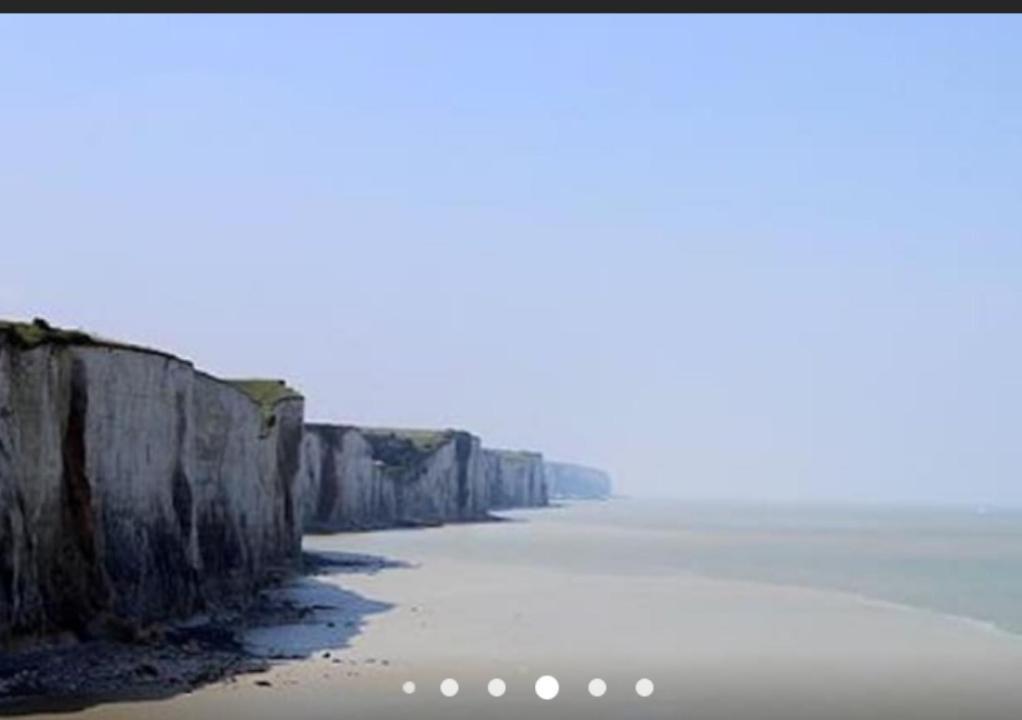This screenshot has width=1022, height=720.
Task: Jump to the last carousel page dot
Action: pyautogui.click(x=645, y=688)
